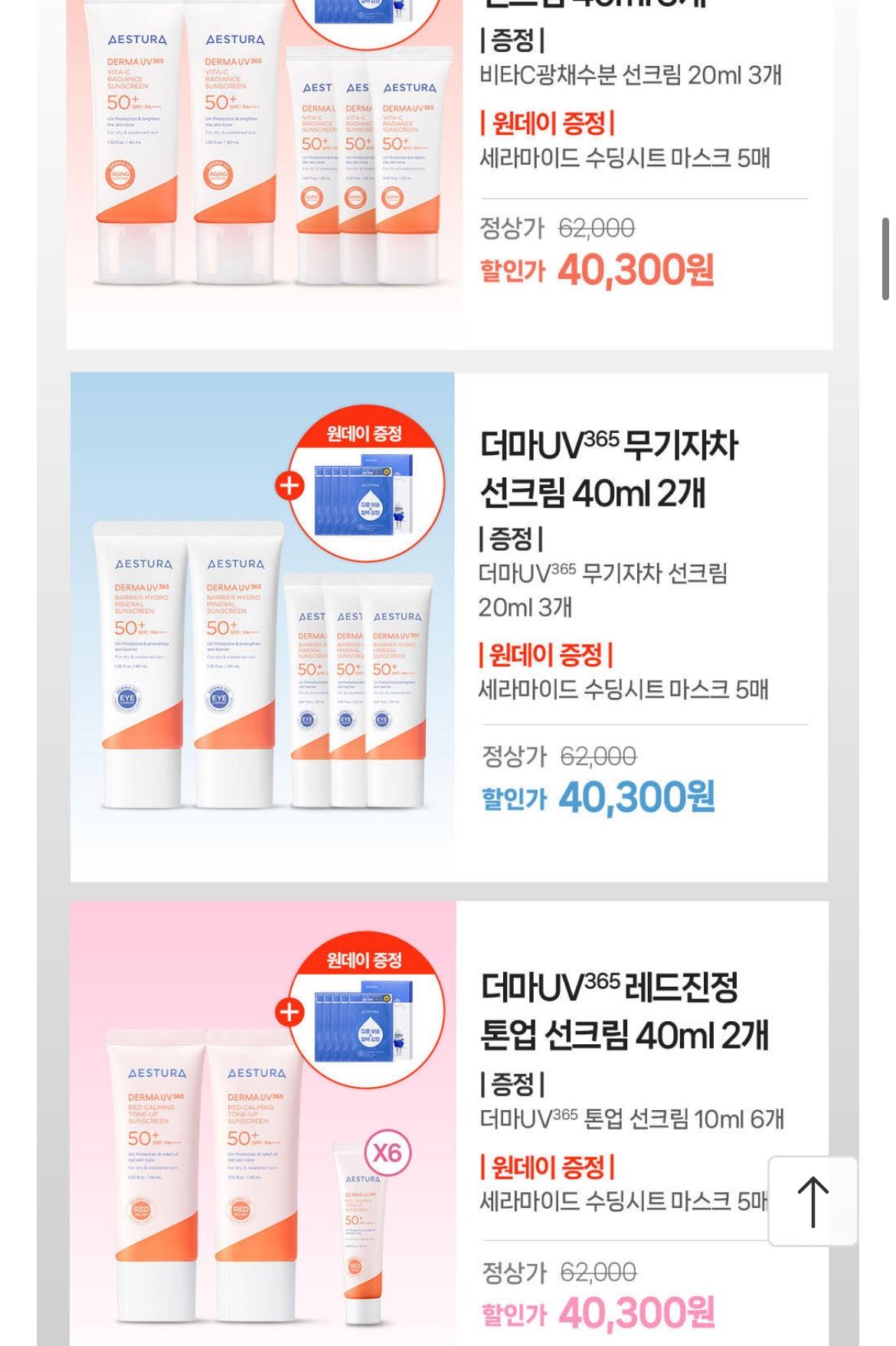
Task: Tap the scroll-to-top arrow button
Action: pos(813,1201)
